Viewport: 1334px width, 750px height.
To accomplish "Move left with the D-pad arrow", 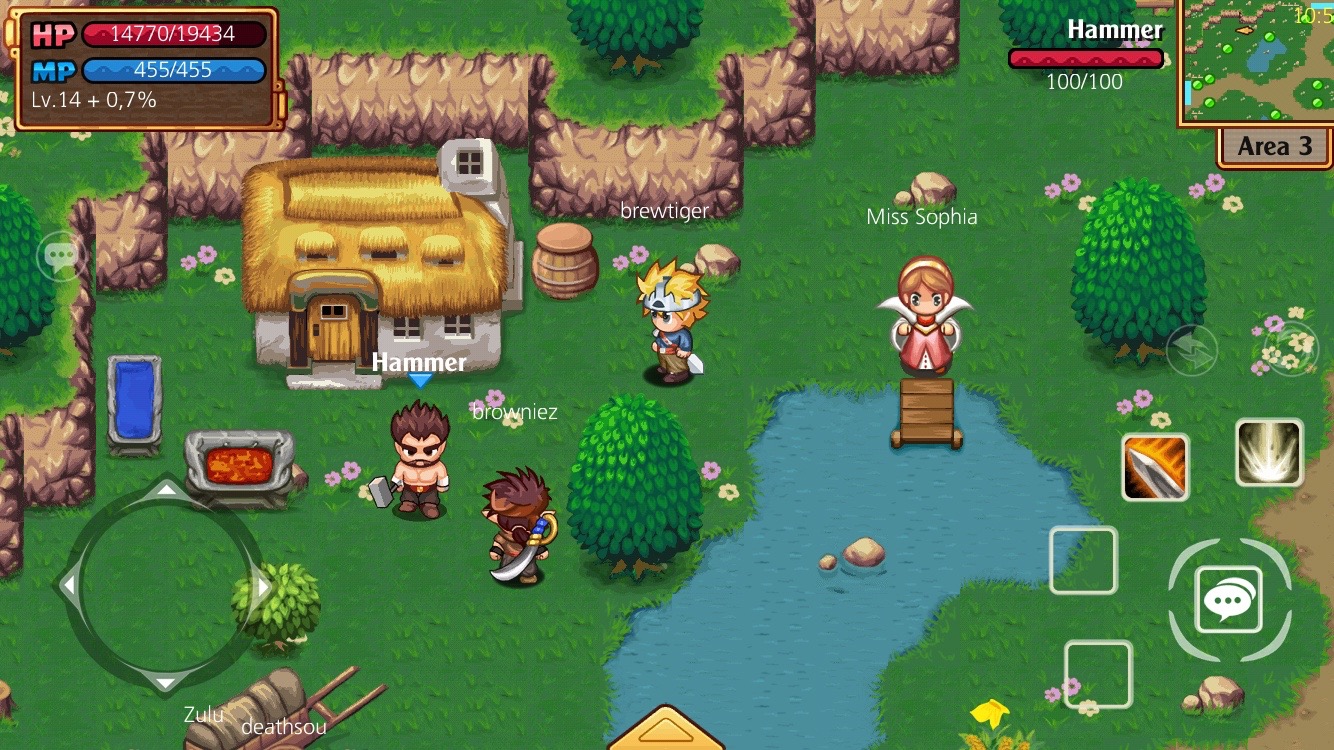I will [x=68, y=585].
